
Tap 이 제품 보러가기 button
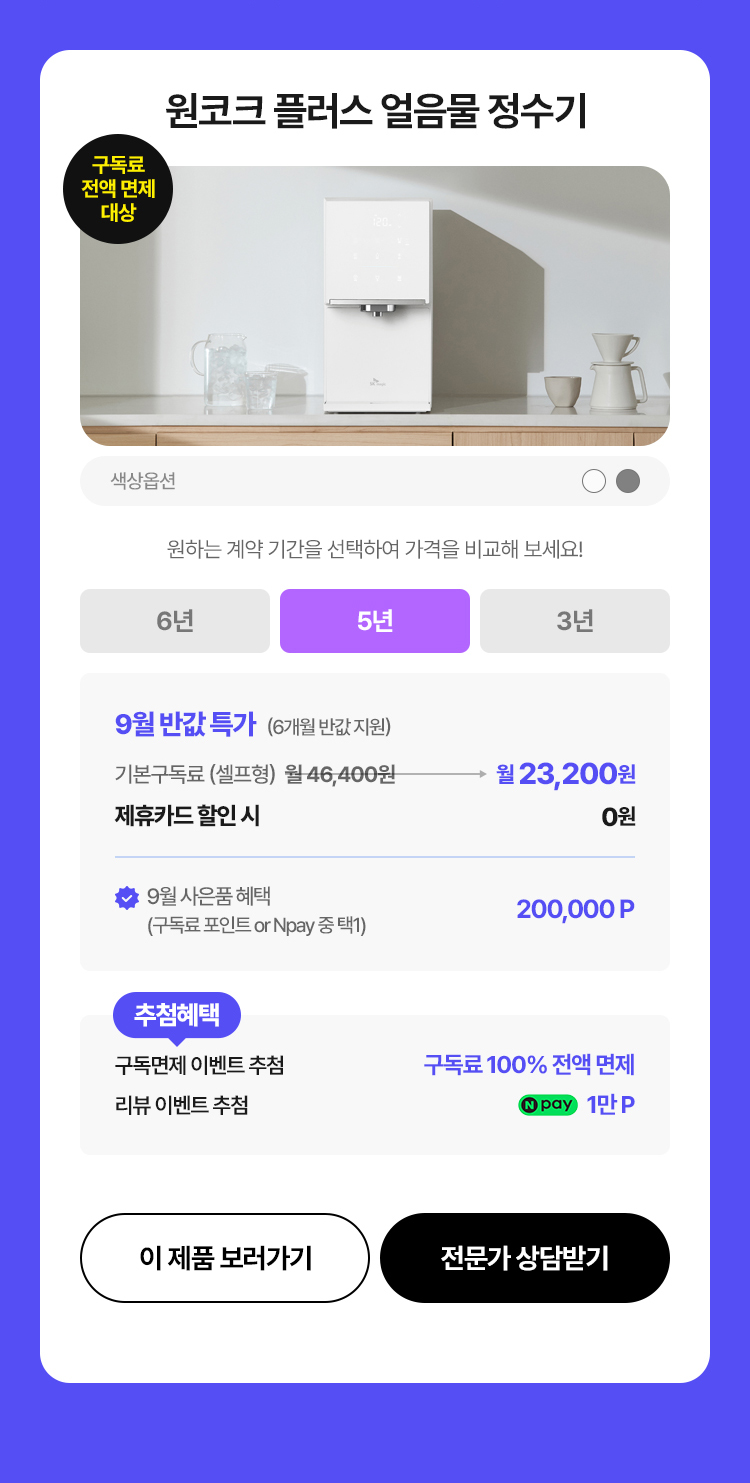click(225, 1258)
